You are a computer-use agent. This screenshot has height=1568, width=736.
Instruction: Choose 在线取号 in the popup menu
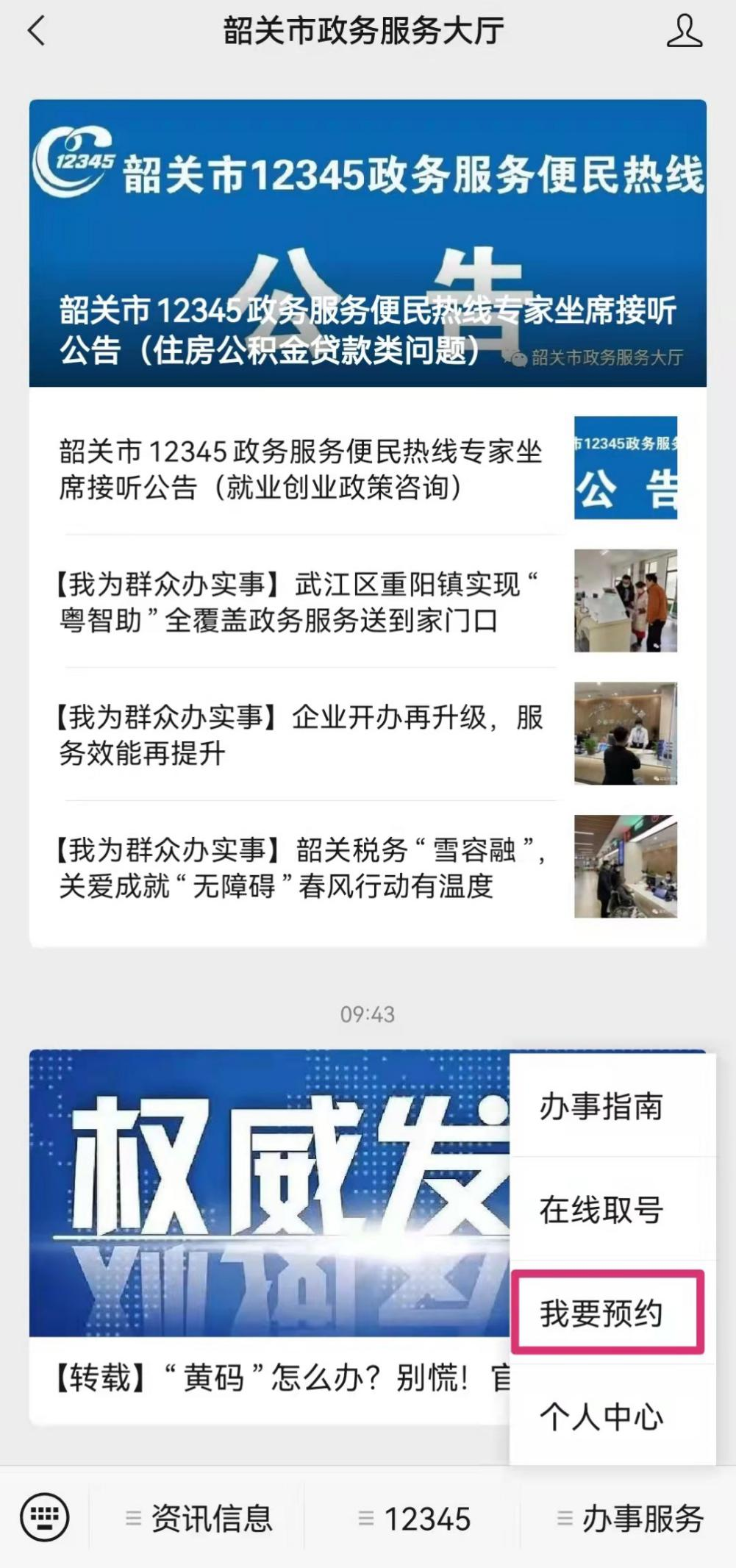[x=601, y=1209]
